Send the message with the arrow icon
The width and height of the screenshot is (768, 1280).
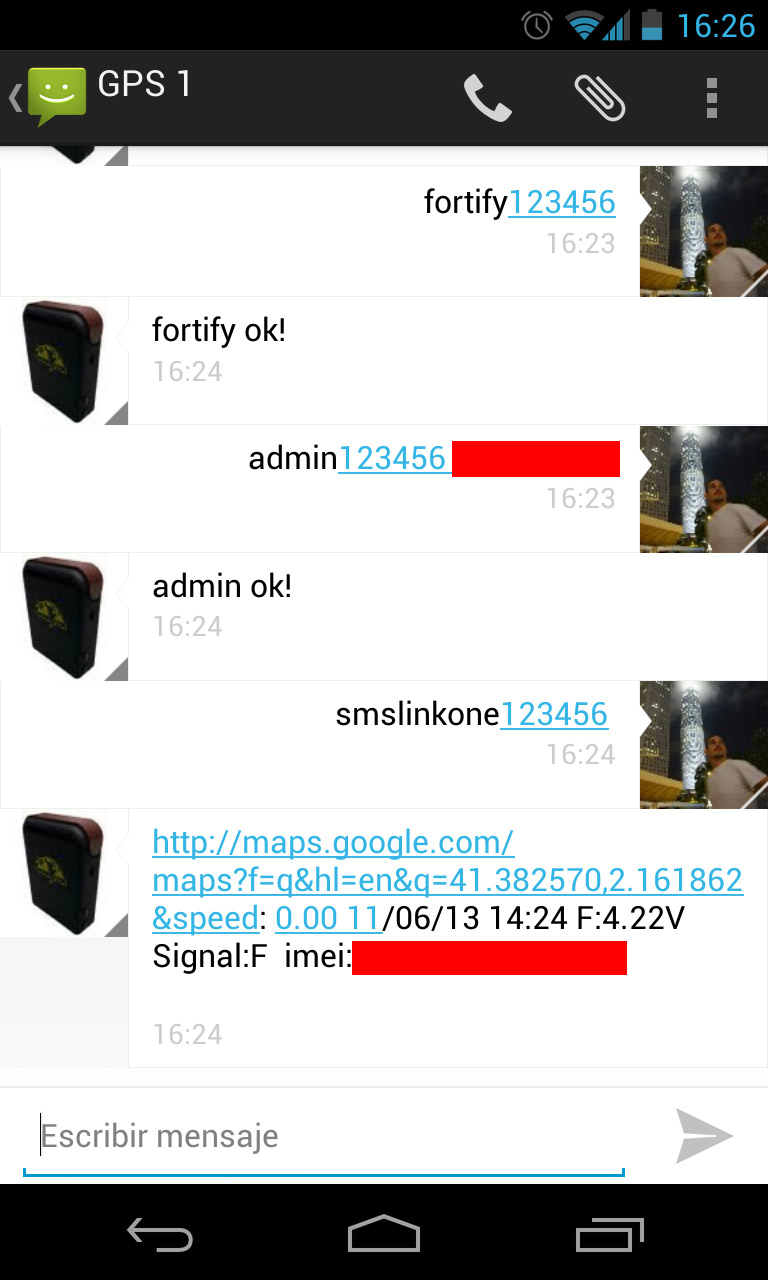(704, 1136)
